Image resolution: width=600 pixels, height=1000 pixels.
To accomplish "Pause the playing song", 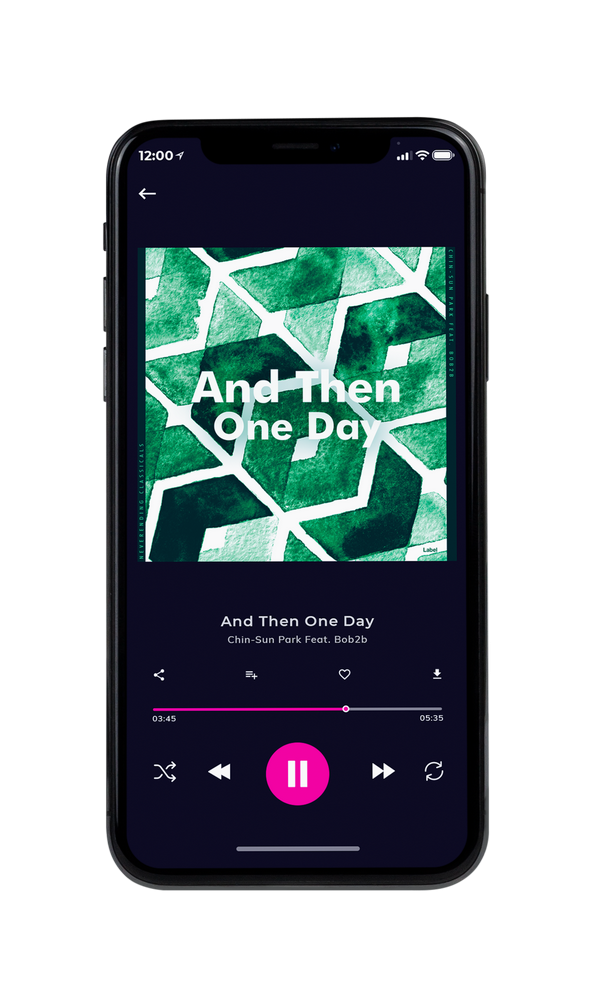I will pyautogui.click(x=297, y=774).
